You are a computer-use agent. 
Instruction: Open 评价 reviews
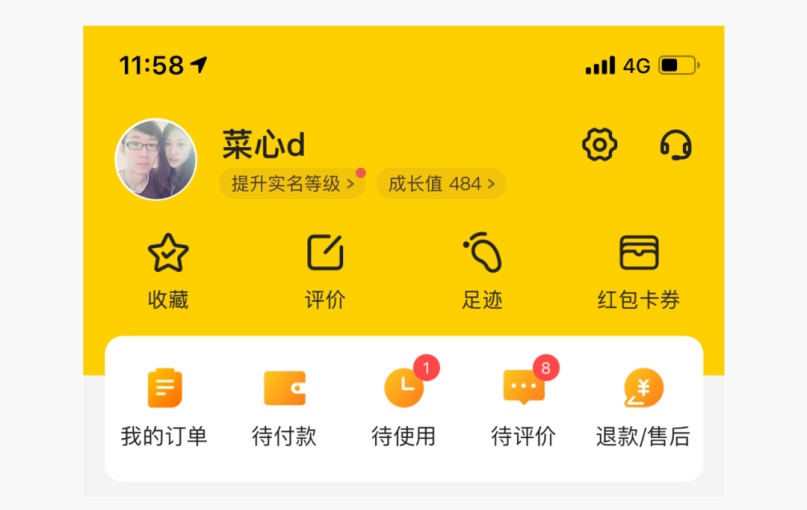325,270
